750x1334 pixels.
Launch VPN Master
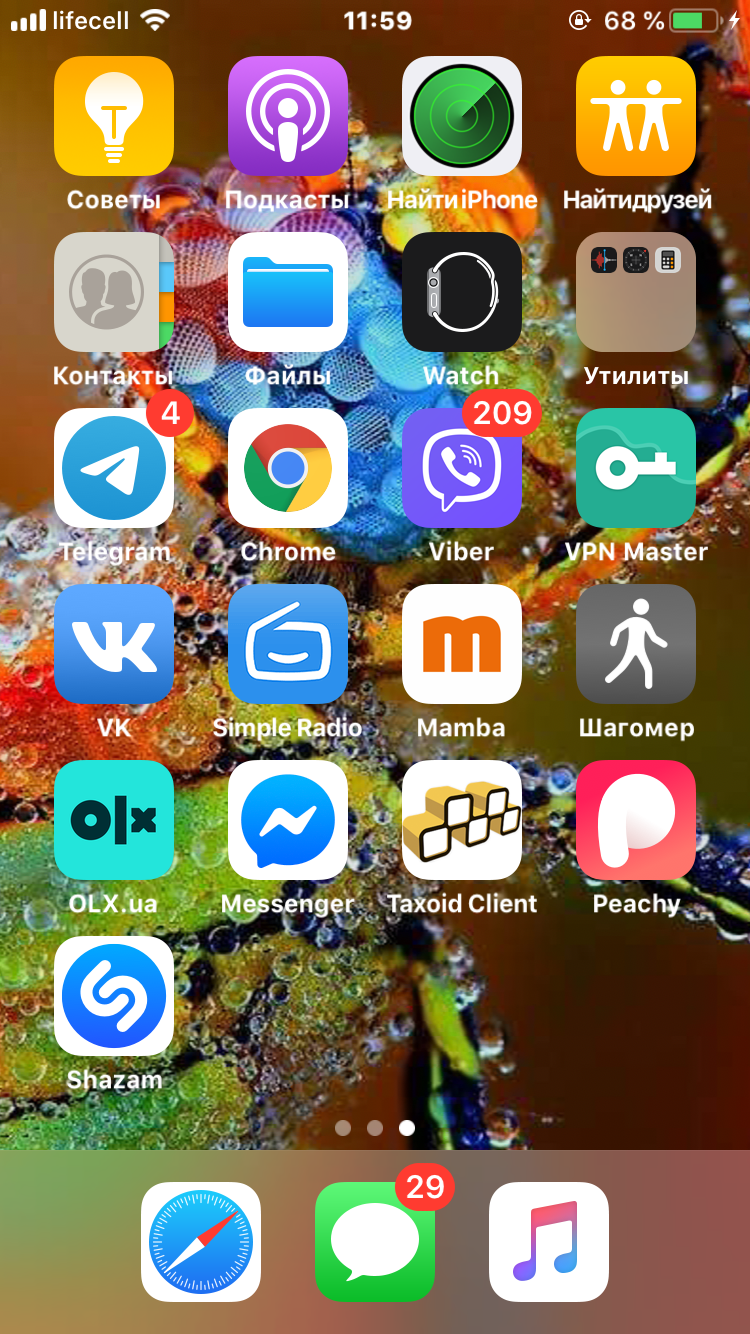636,468
